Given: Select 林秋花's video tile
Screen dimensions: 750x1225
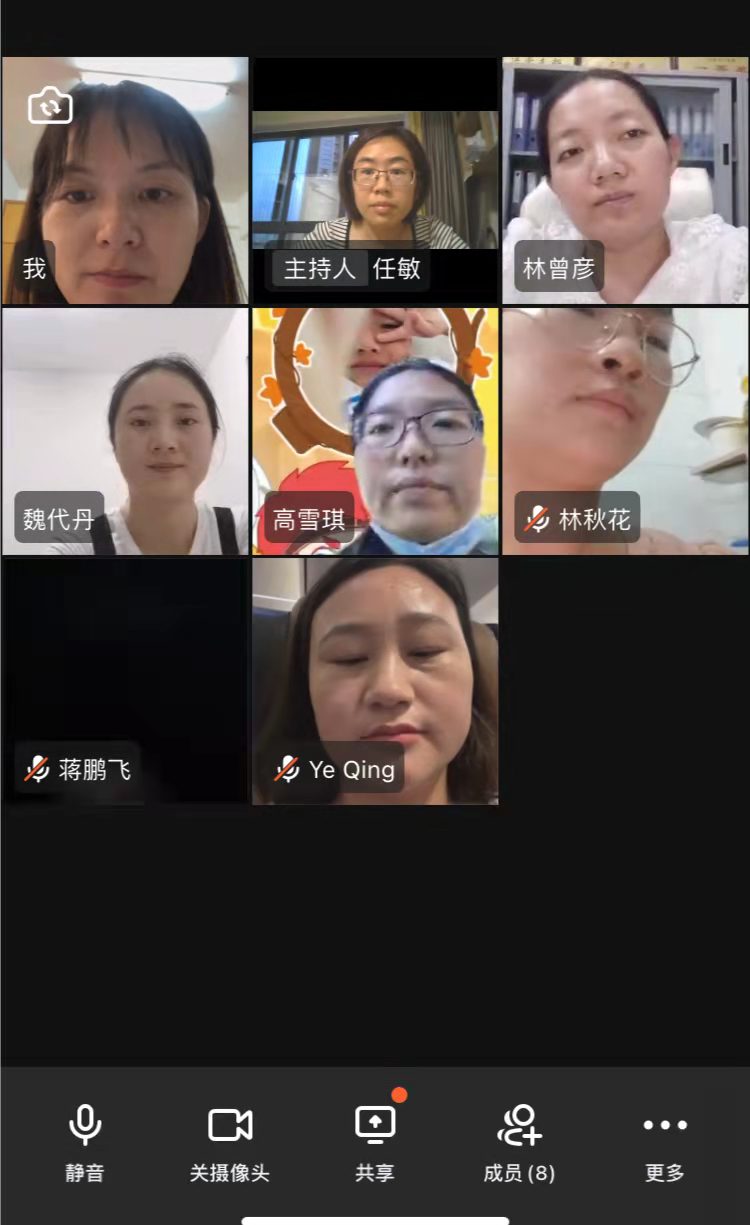Looking at the screenshot, I should pyautogui.click(x=625, y=430).
